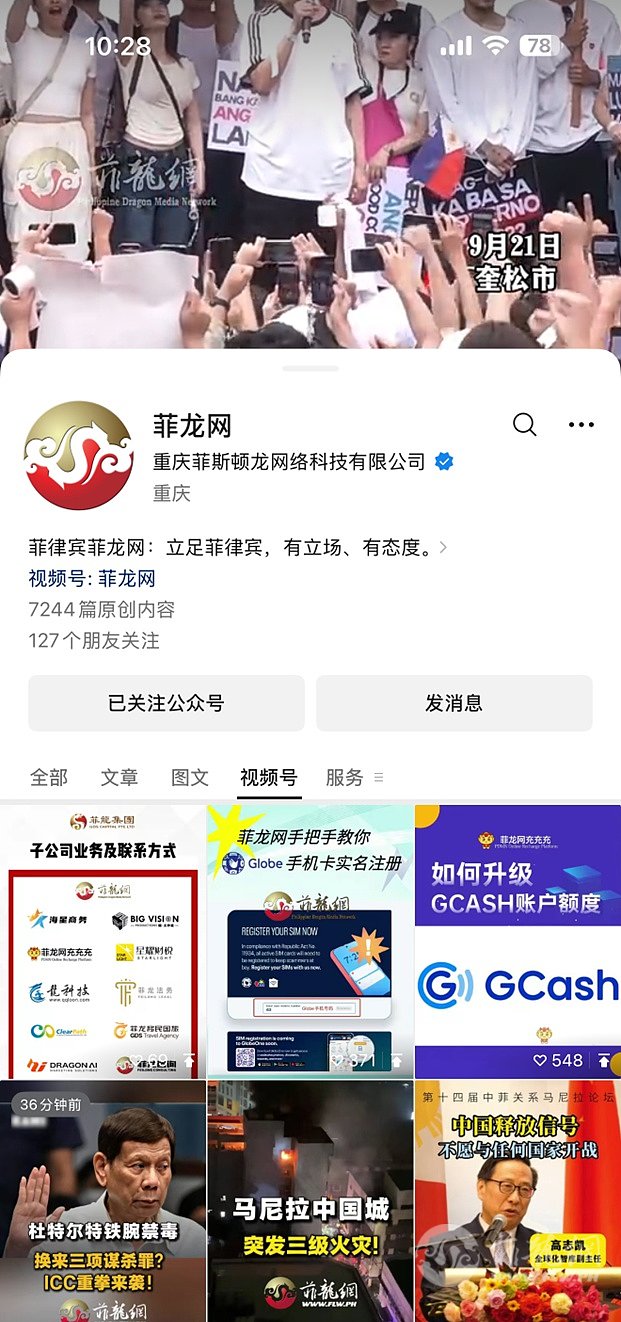The image size is (621, 1322).
Task: Tap the 已关注公众号 button
Action: pyautogui.click(x=166, y=703)
